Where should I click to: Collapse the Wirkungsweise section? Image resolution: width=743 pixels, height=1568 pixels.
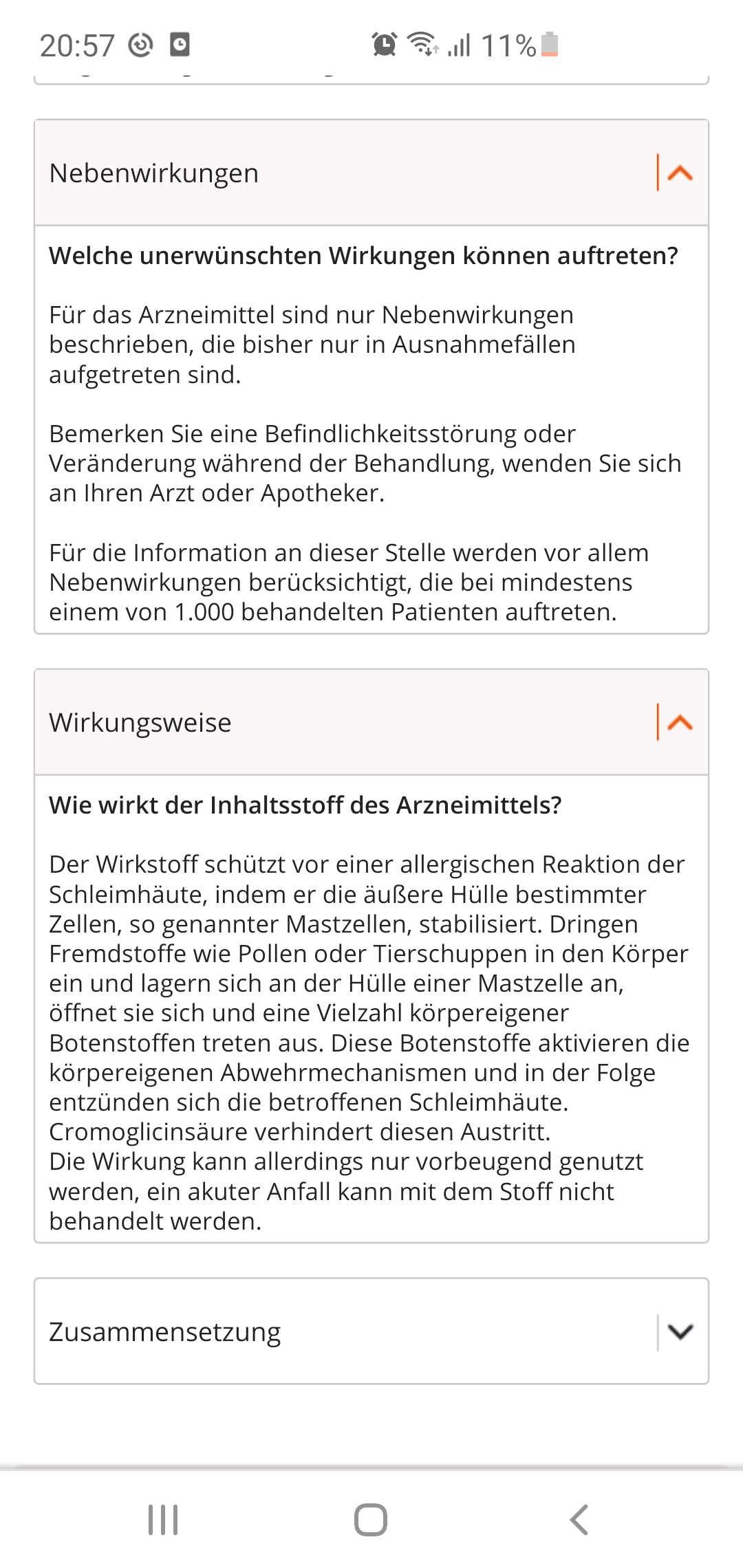coord(680,722)
